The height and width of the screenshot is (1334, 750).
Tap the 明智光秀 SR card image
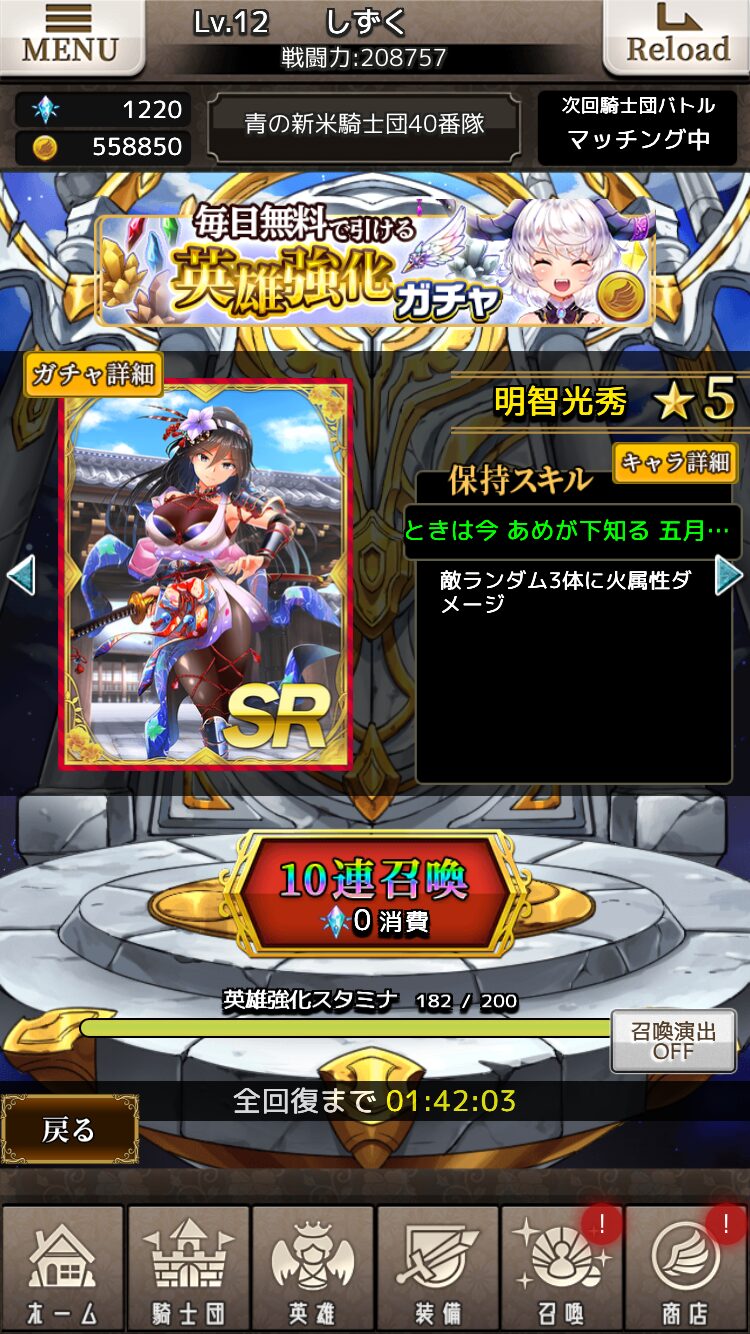click(208, 574)
